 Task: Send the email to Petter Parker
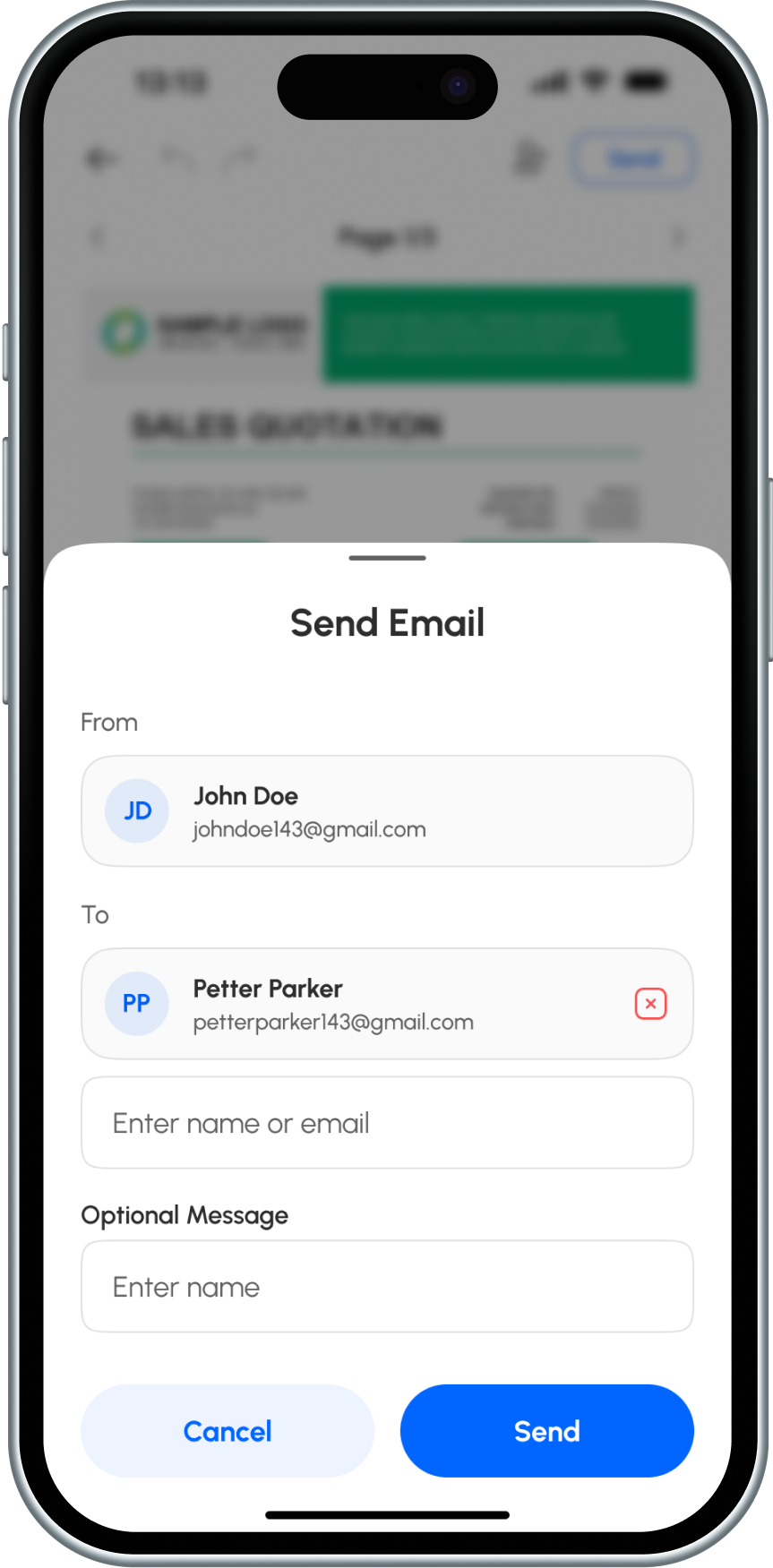pos(546,1431)
